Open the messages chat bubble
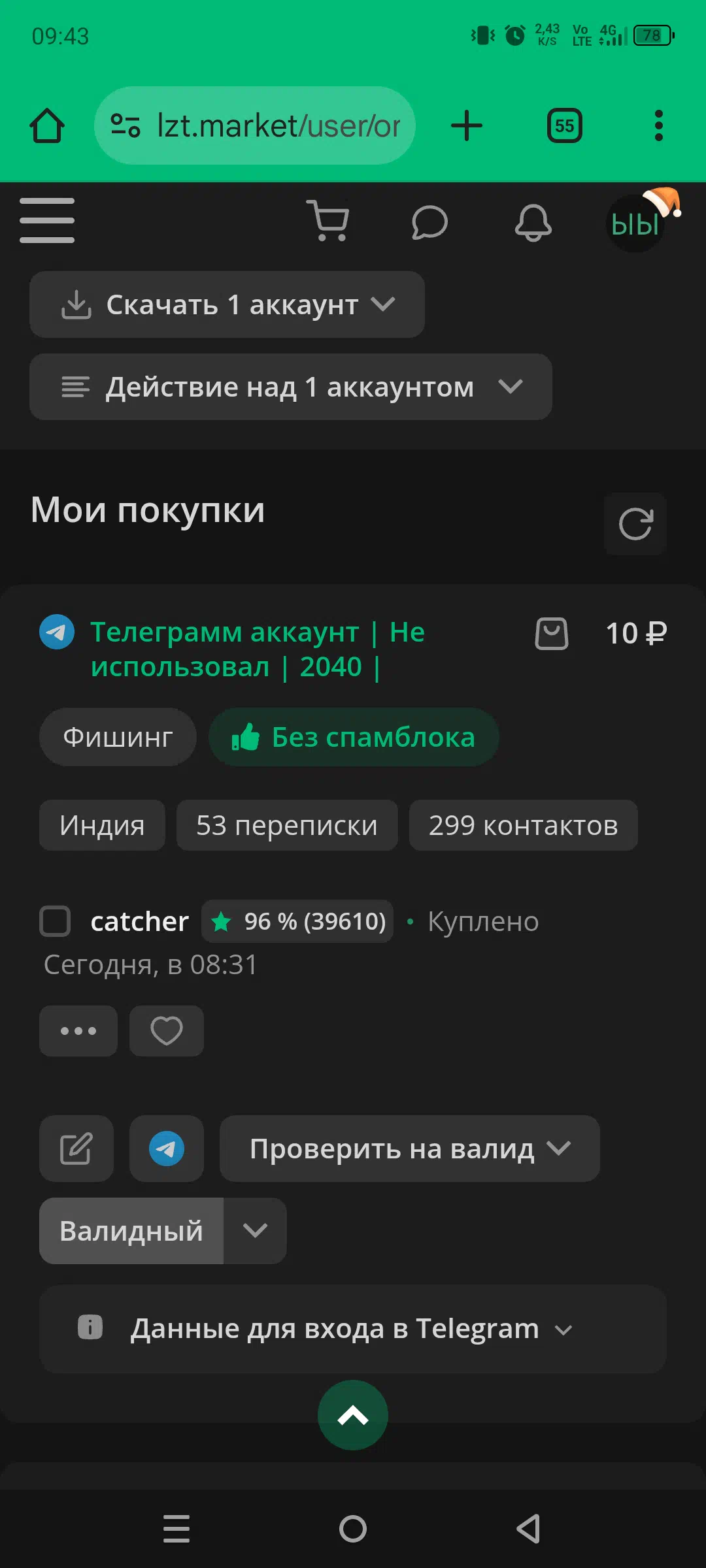The image size is (706, 1568). pyautogui.click(x=429, y=222)
